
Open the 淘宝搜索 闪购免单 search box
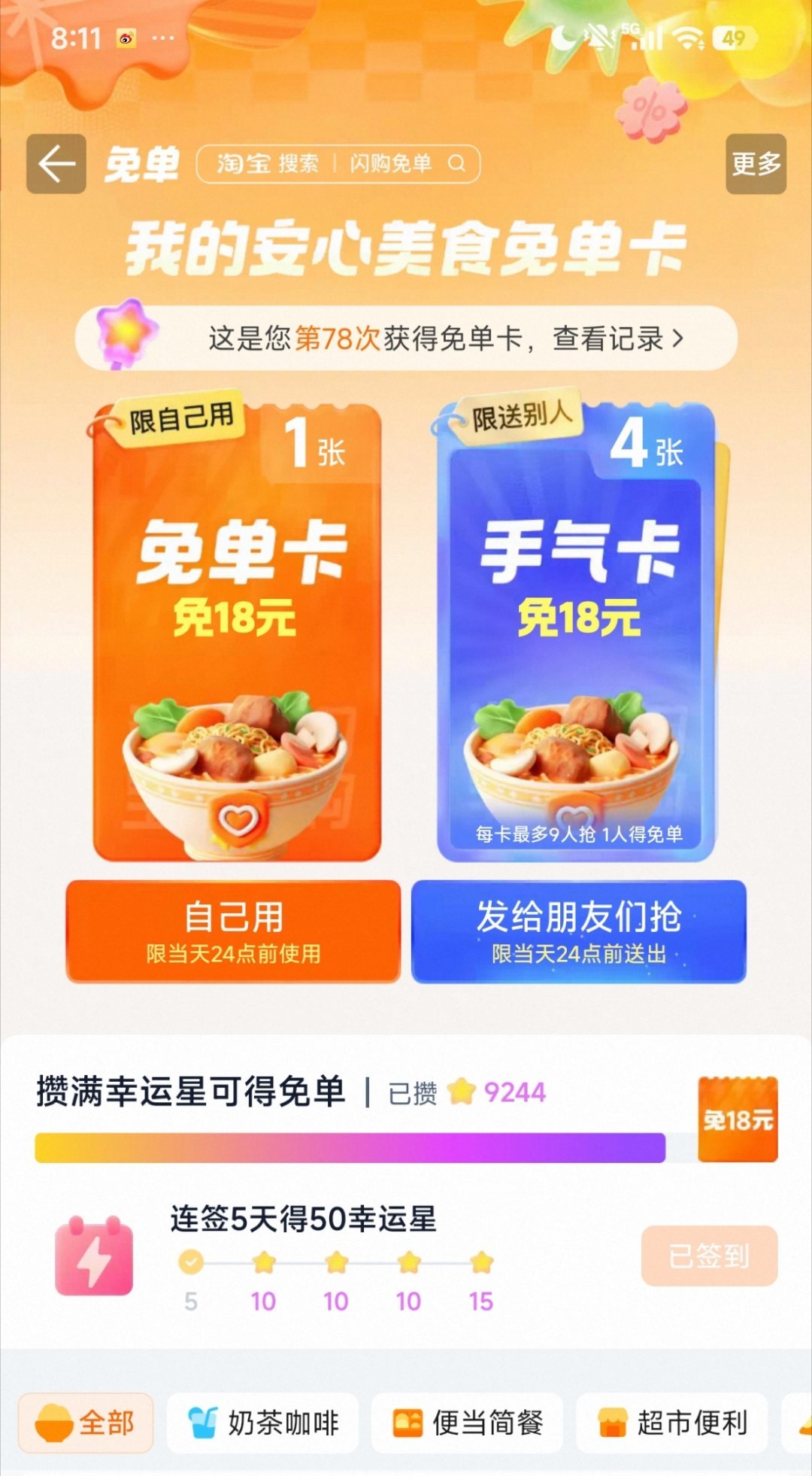(x=338, y=164)
